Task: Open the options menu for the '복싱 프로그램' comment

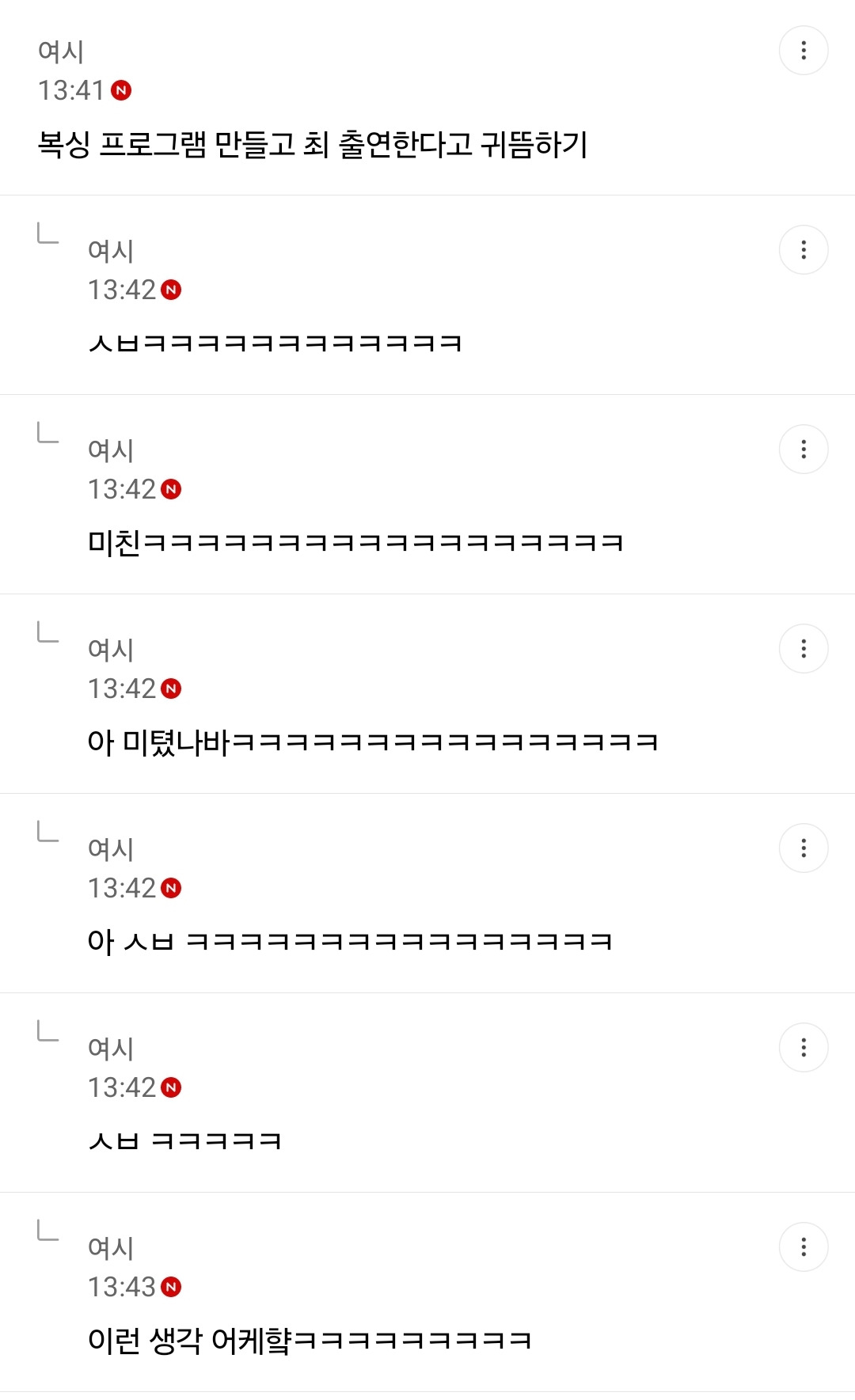Action: (804, 51)
